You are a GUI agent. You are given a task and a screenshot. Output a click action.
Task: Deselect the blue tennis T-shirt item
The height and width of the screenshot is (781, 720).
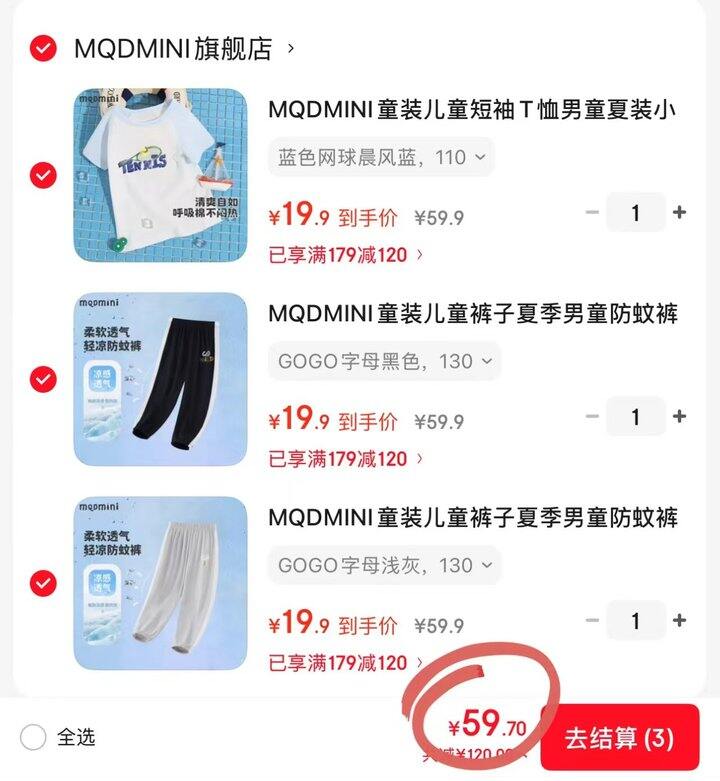point(43,176)
